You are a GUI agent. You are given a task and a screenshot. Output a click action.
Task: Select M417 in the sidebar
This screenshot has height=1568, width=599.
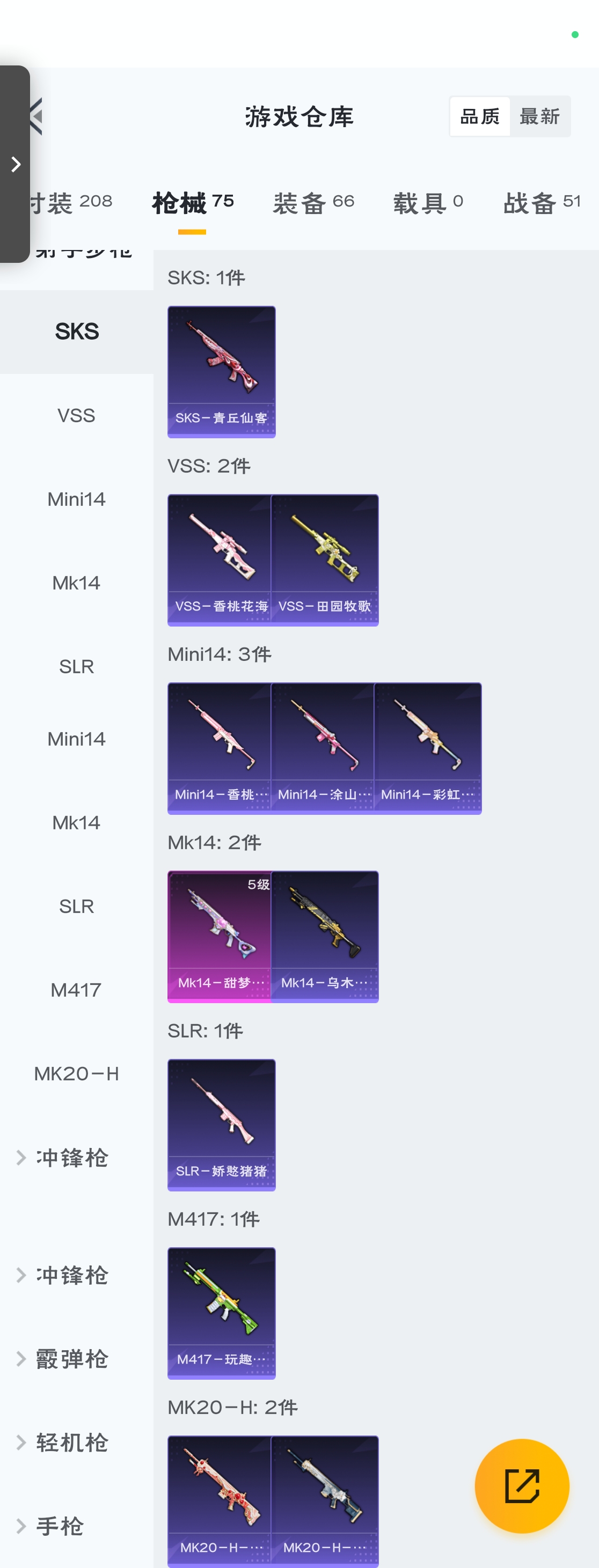tap(76, 990)
